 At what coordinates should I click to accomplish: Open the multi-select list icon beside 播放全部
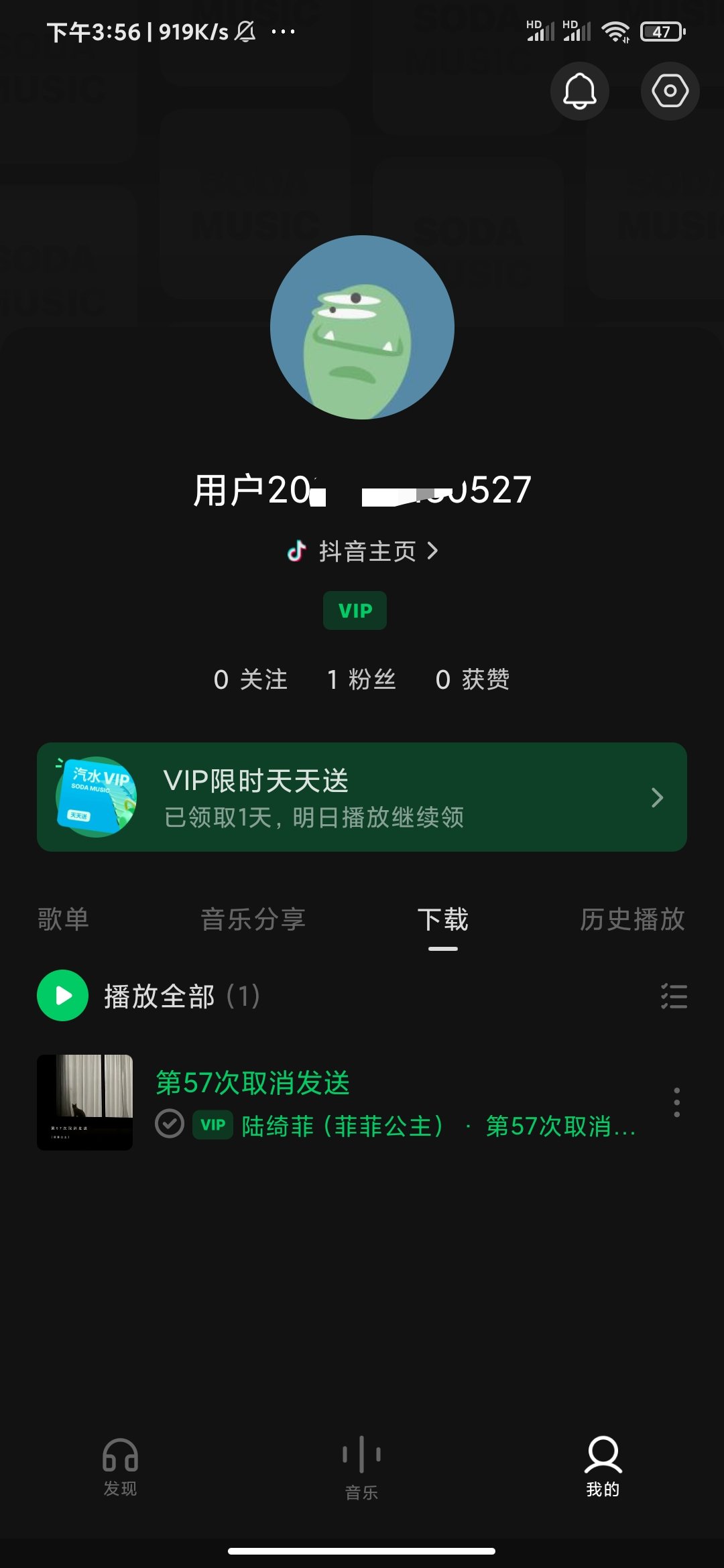coord(675,996)
